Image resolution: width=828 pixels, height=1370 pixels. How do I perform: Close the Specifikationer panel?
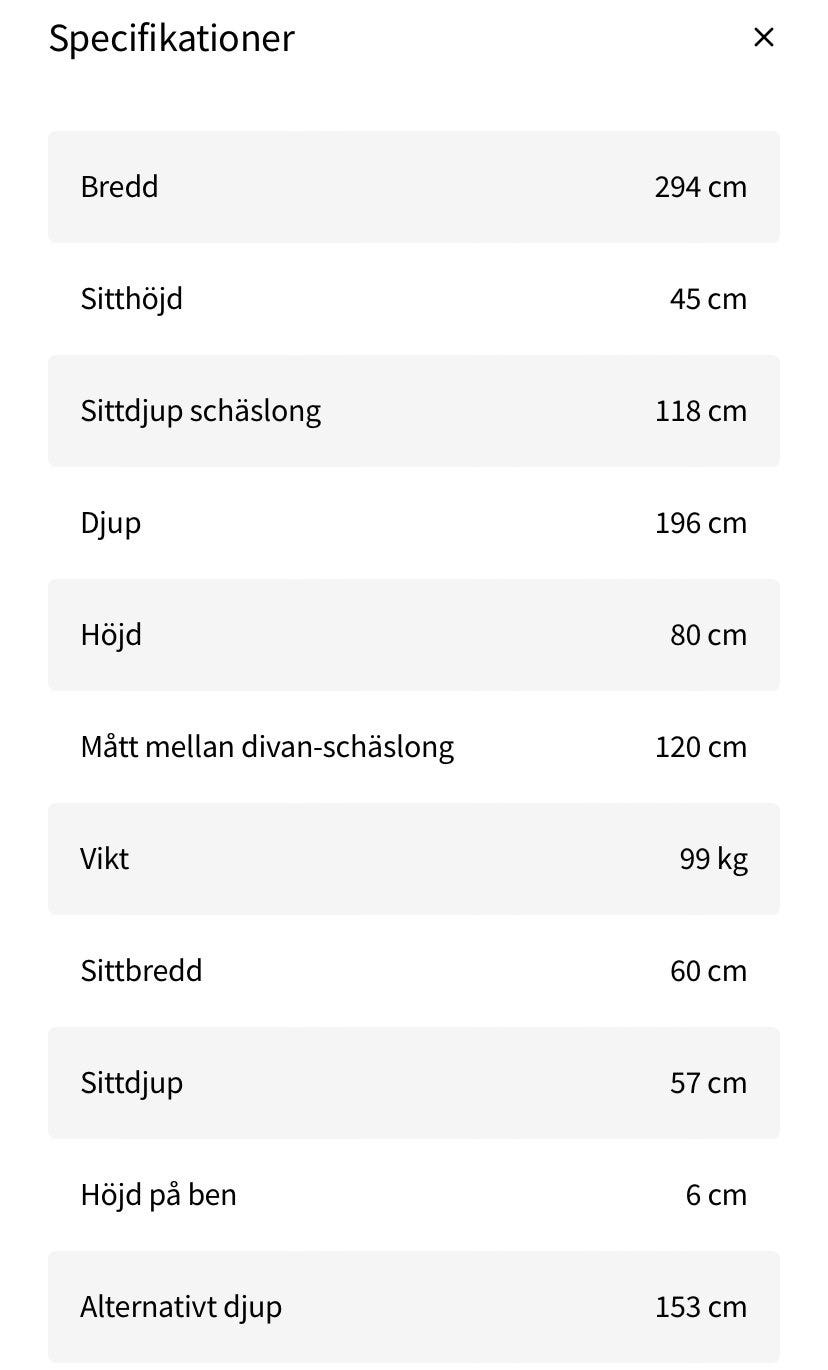(763, 38)
